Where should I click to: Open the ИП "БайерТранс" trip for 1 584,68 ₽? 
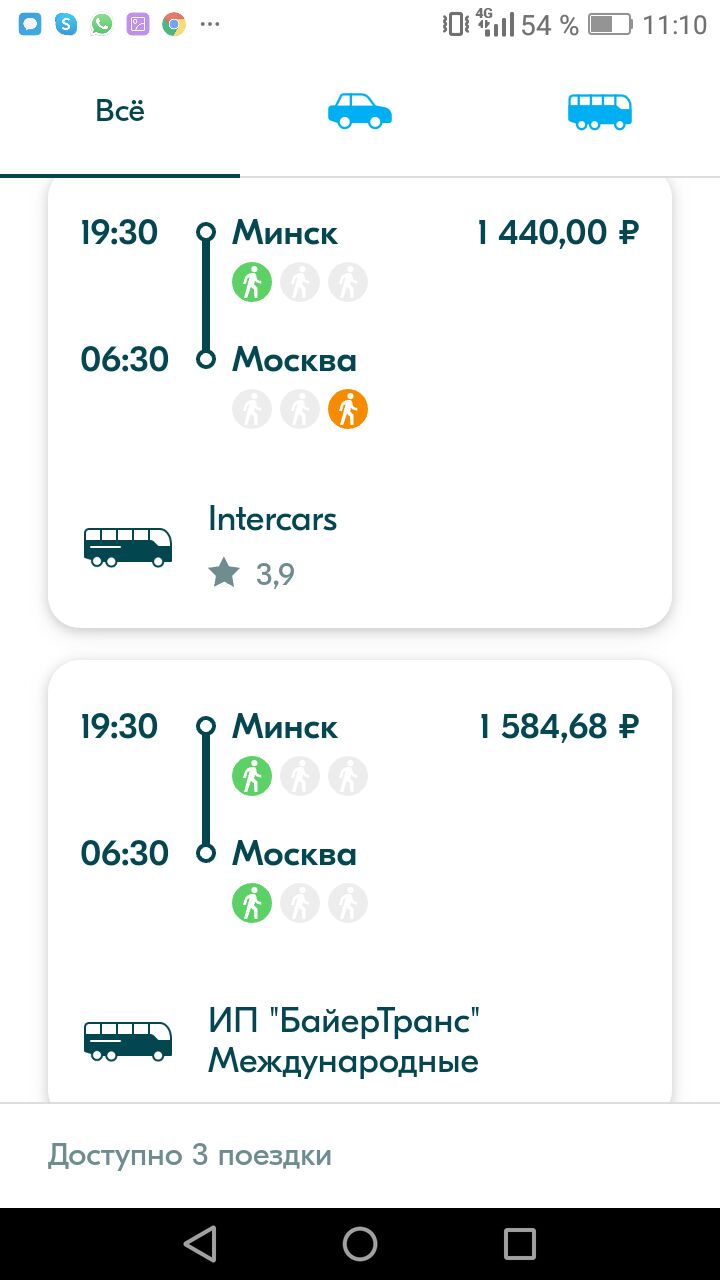click(x=360, y=880)
